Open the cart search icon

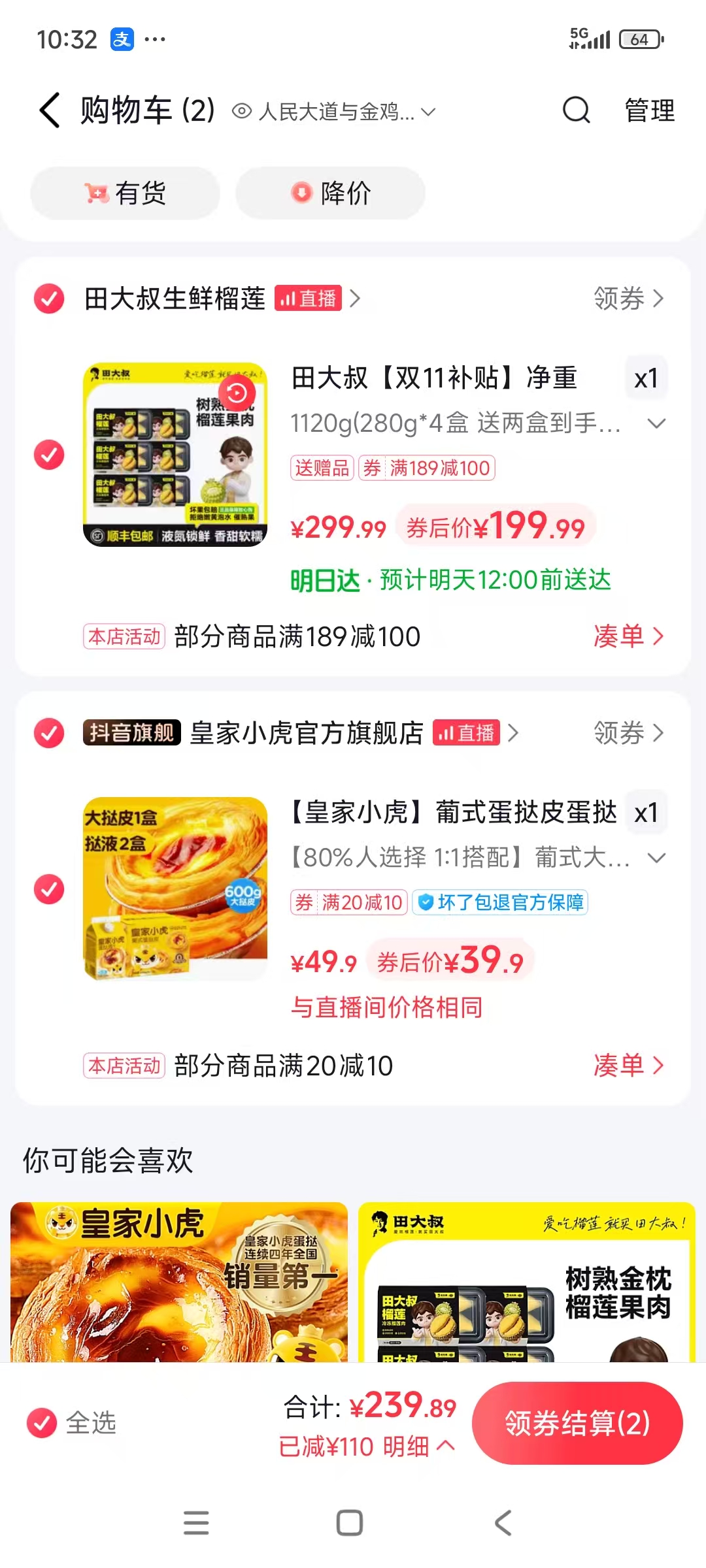click(x=576, y=110)
